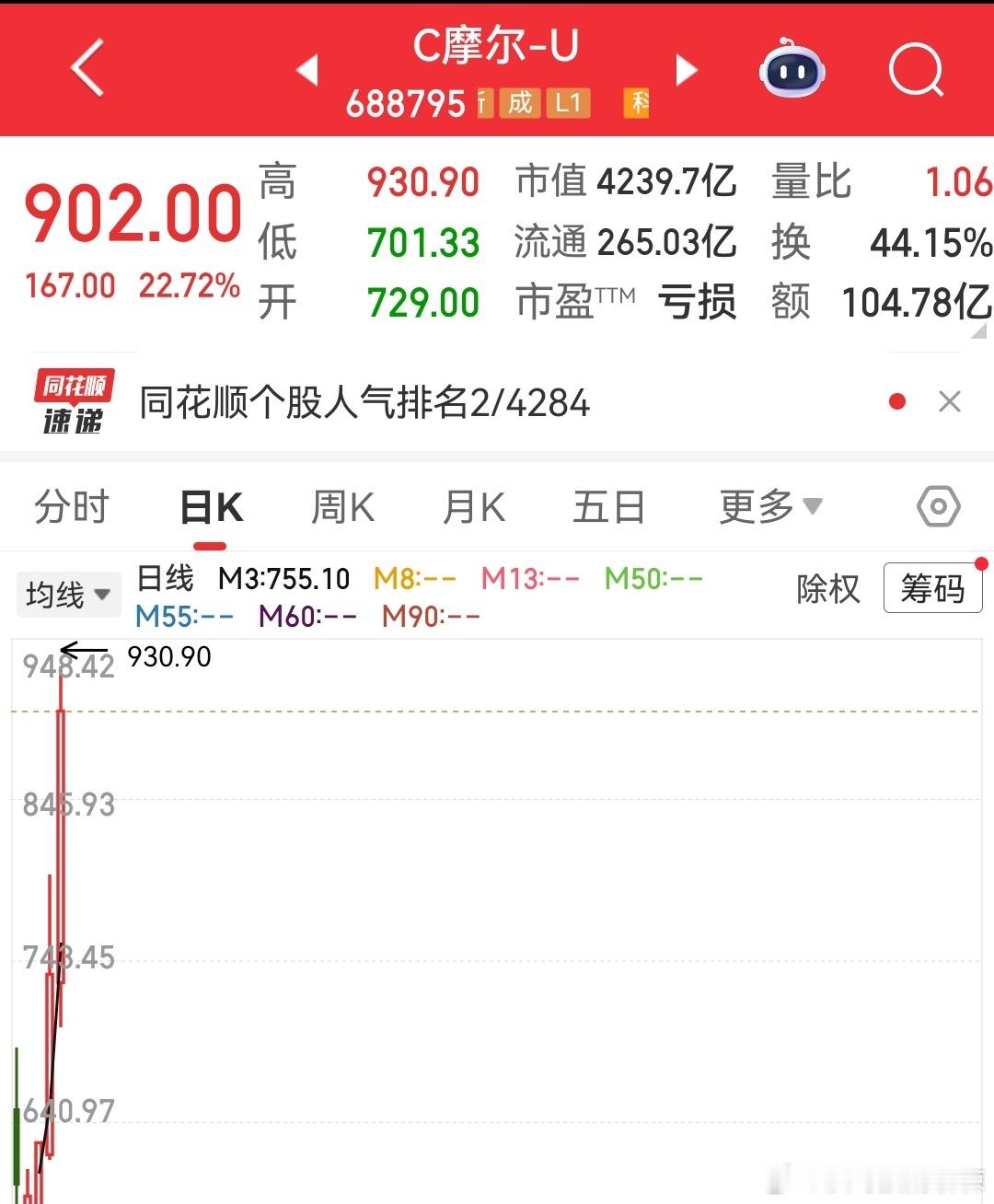The height and width of the screenshot is (1204, 994).
Task: Switch to the 周K weekly chart tab
Action: [x=341, y=505]
